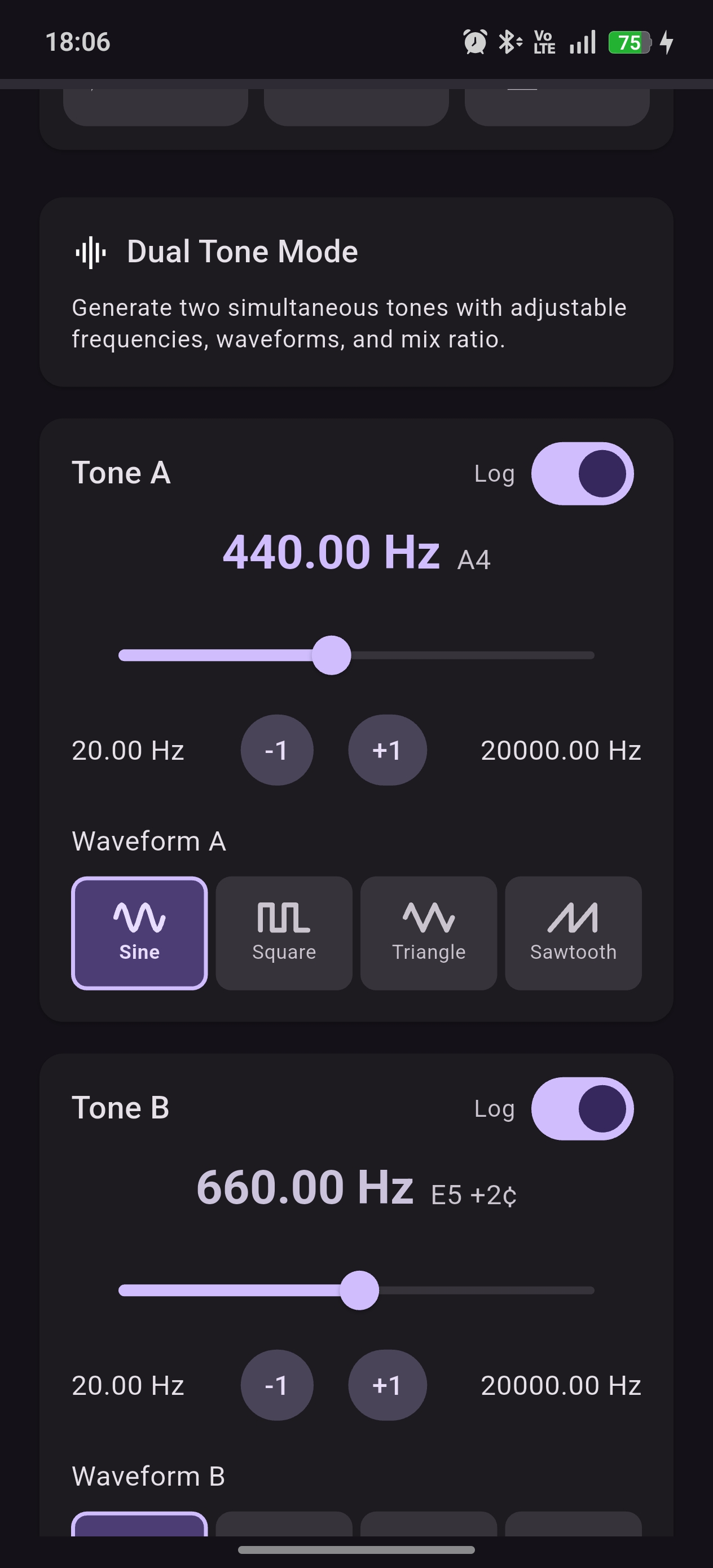
Task: Click the -1 button under Tone B
Action: (x=277, y=1385)
